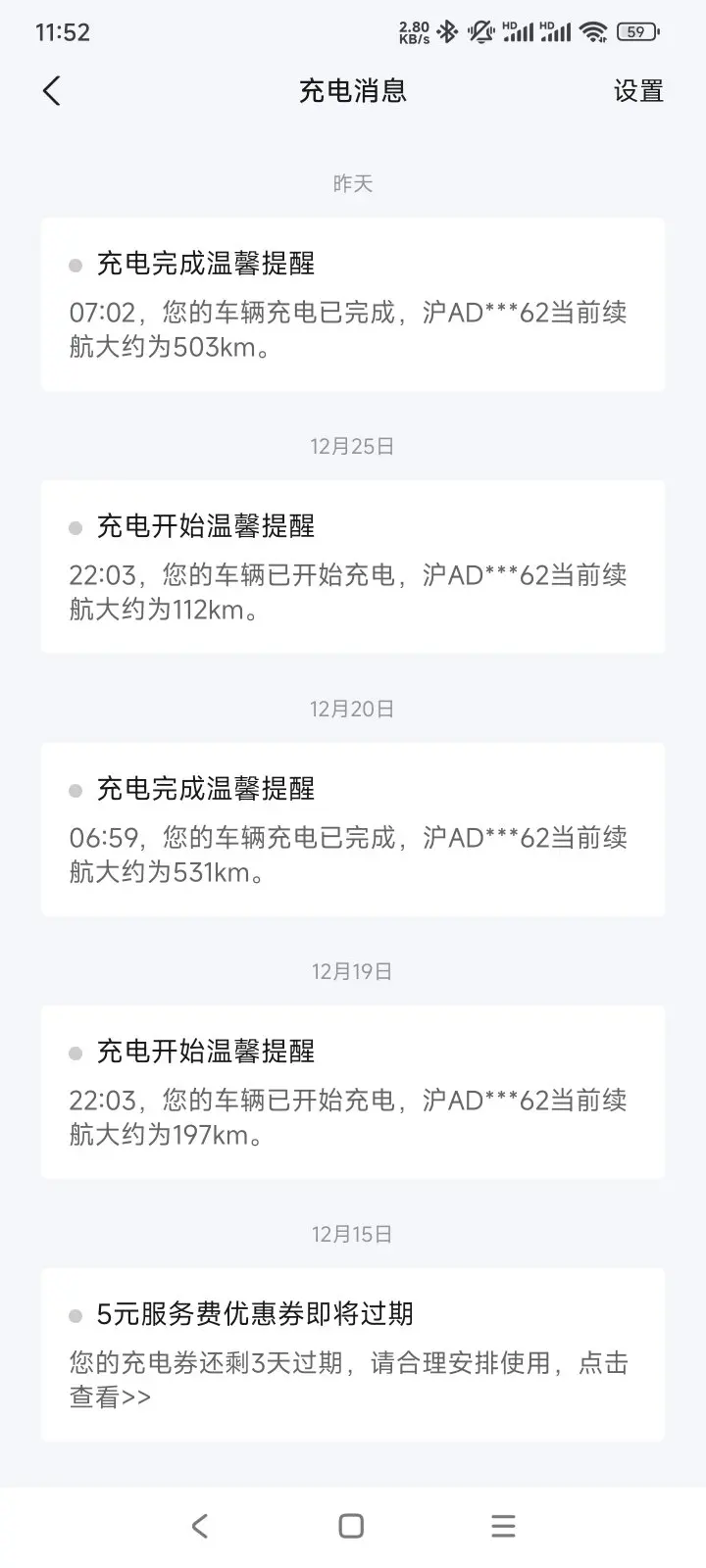The image size is (706, 1568).
Task: Open the system recent apps menu
Action: [x=503, y=1526]
